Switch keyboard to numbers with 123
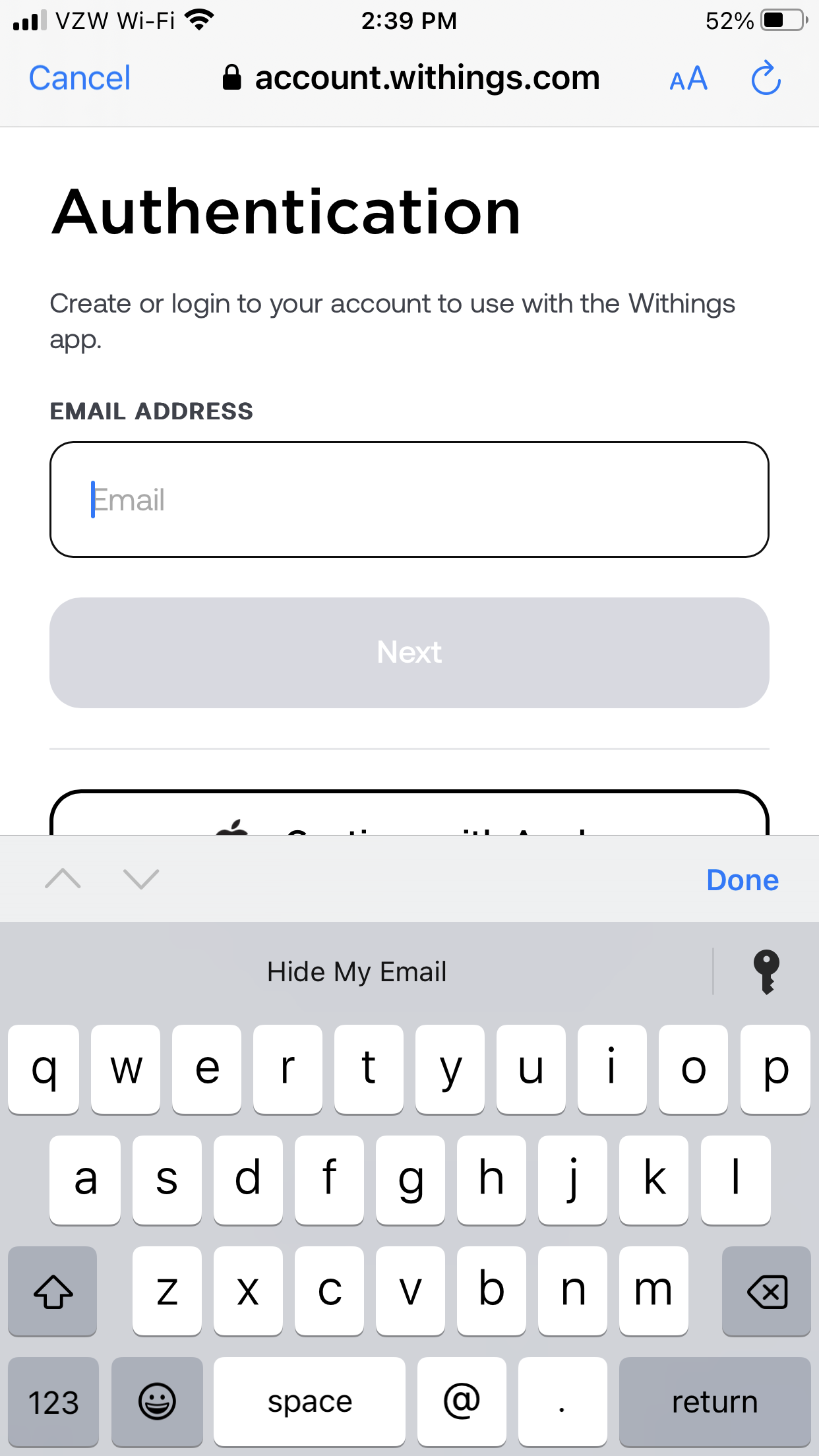 click(x=53, y=1401)
